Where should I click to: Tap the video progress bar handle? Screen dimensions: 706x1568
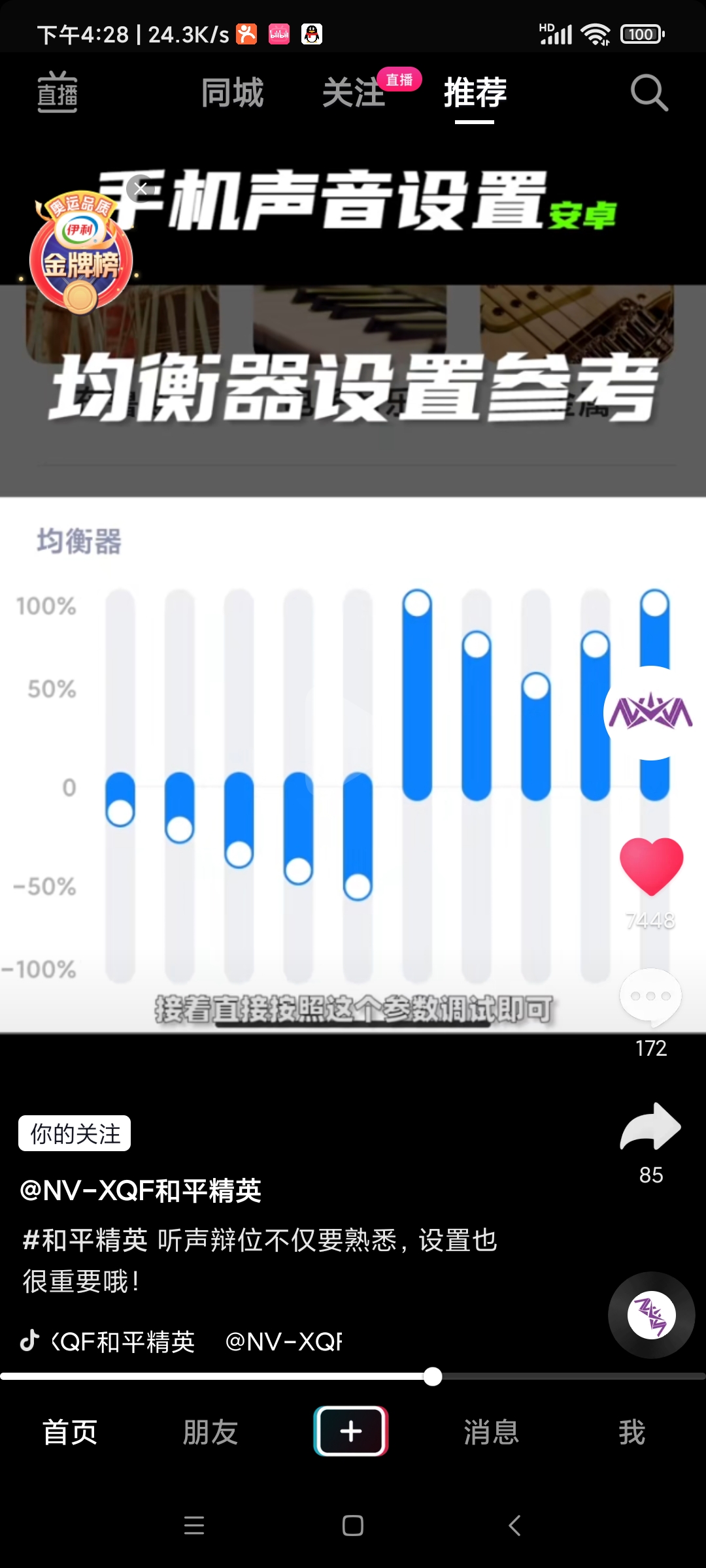(432, 1377)
